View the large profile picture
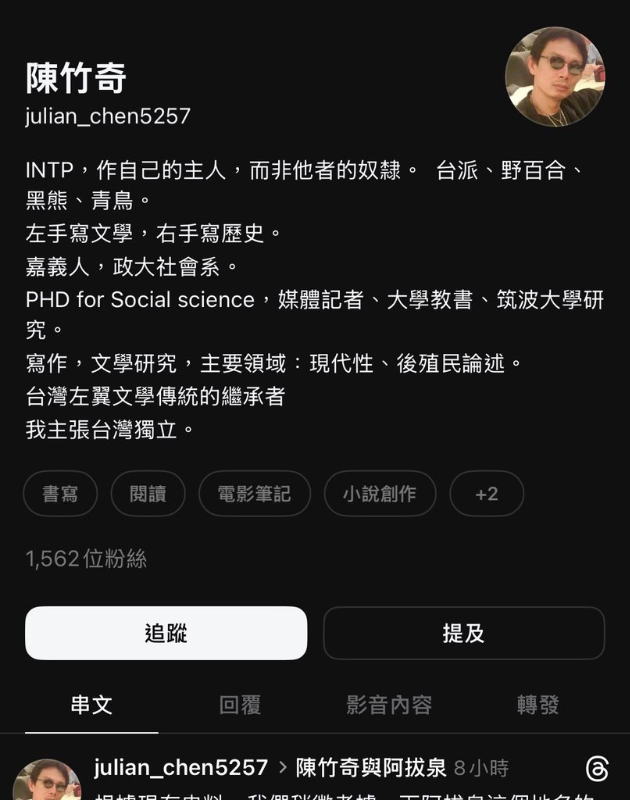The height and width of the screenshot is (800, 630). click(x=555, y=77)
